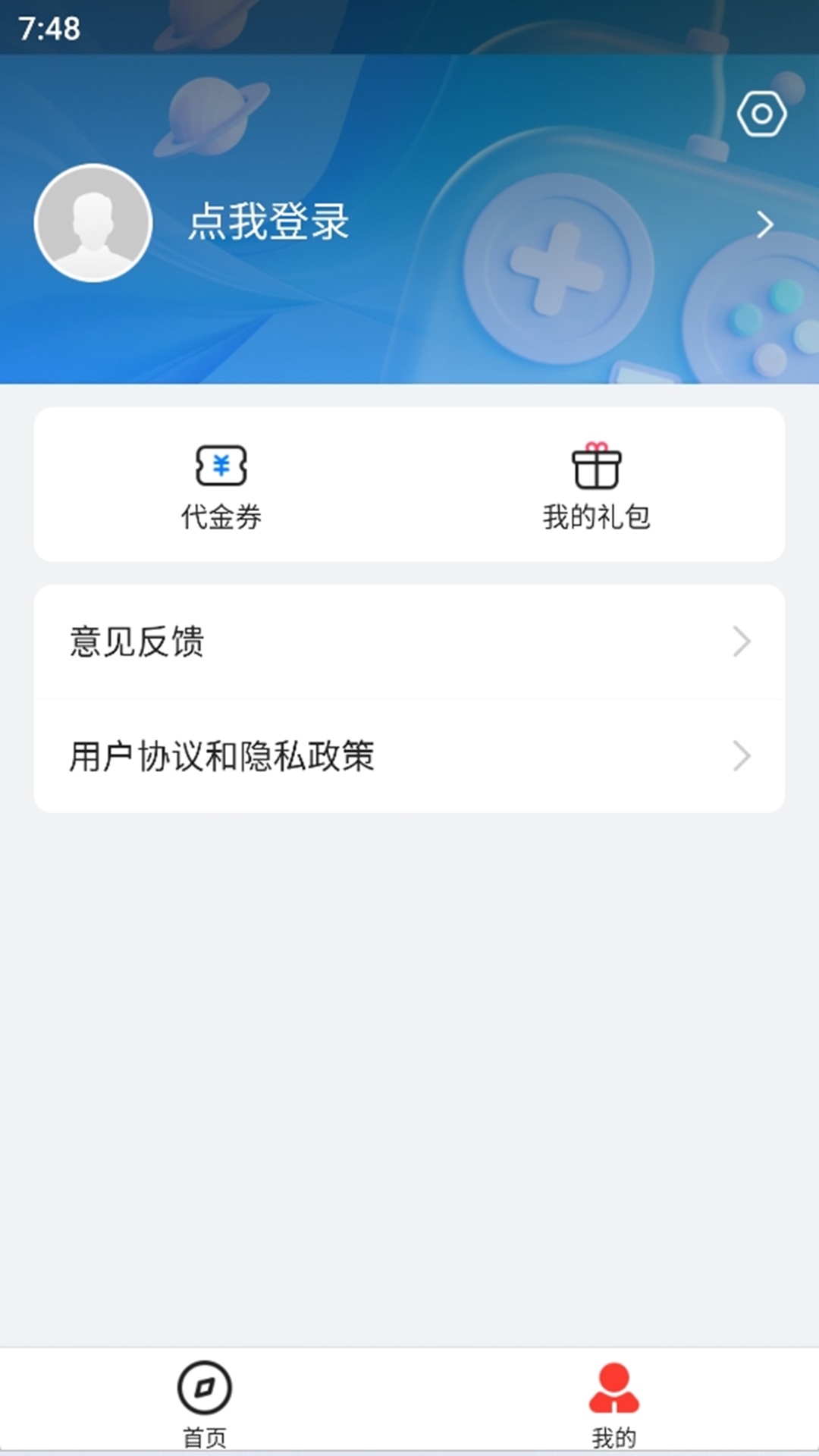
Task: Tap the profile avatar placeholder image
Action: 93,224
